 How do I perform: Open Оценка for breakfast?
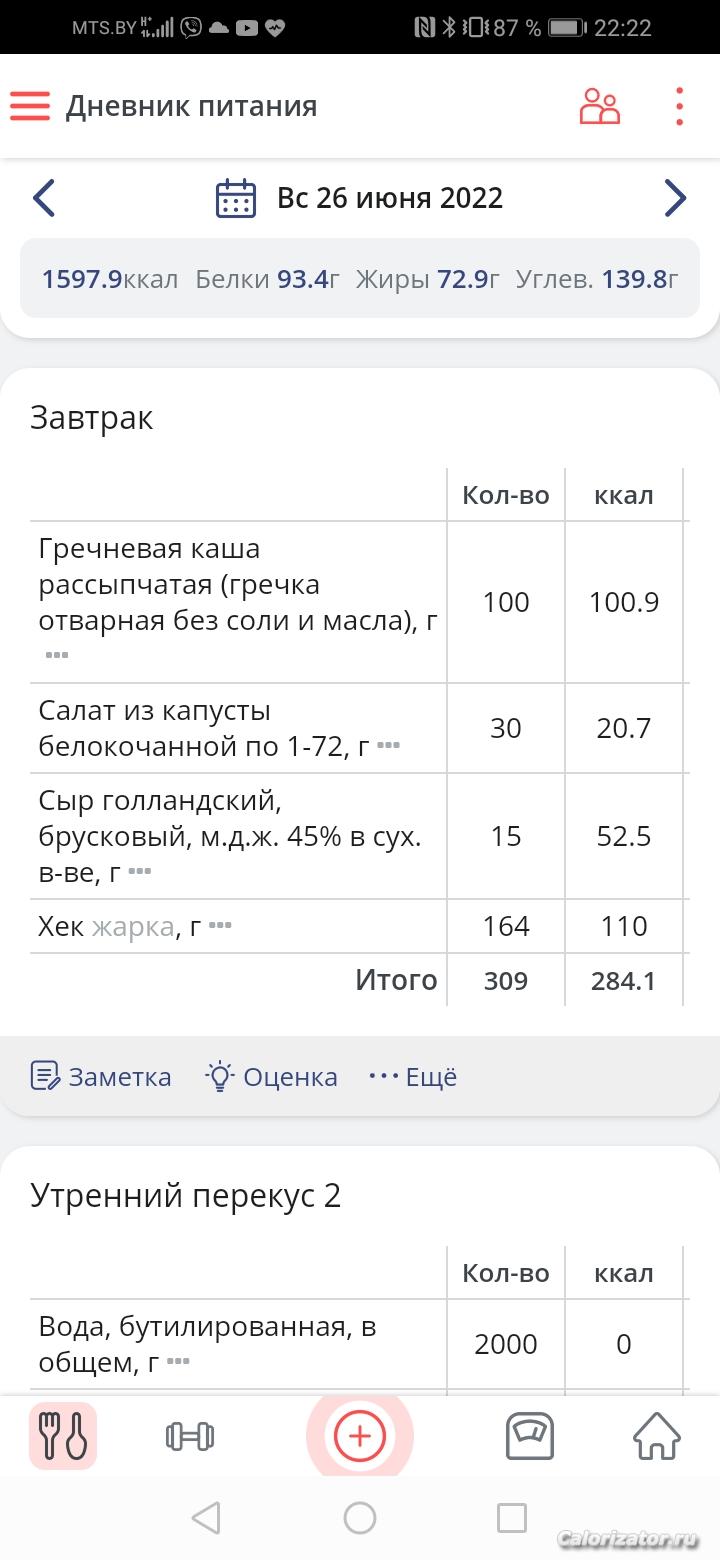(x=272, y=1077)
